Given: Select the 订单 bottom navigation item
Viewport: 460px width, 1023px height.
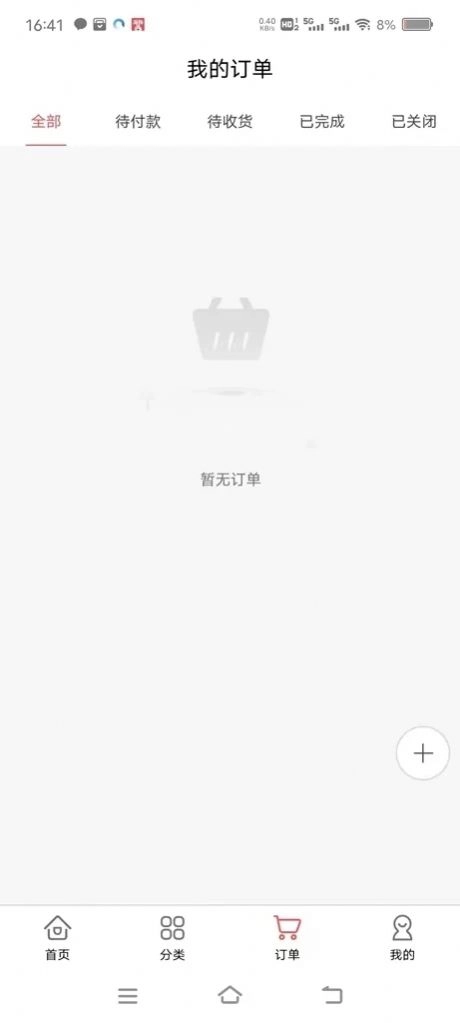Looking at the screenshot, I should 287,938.
